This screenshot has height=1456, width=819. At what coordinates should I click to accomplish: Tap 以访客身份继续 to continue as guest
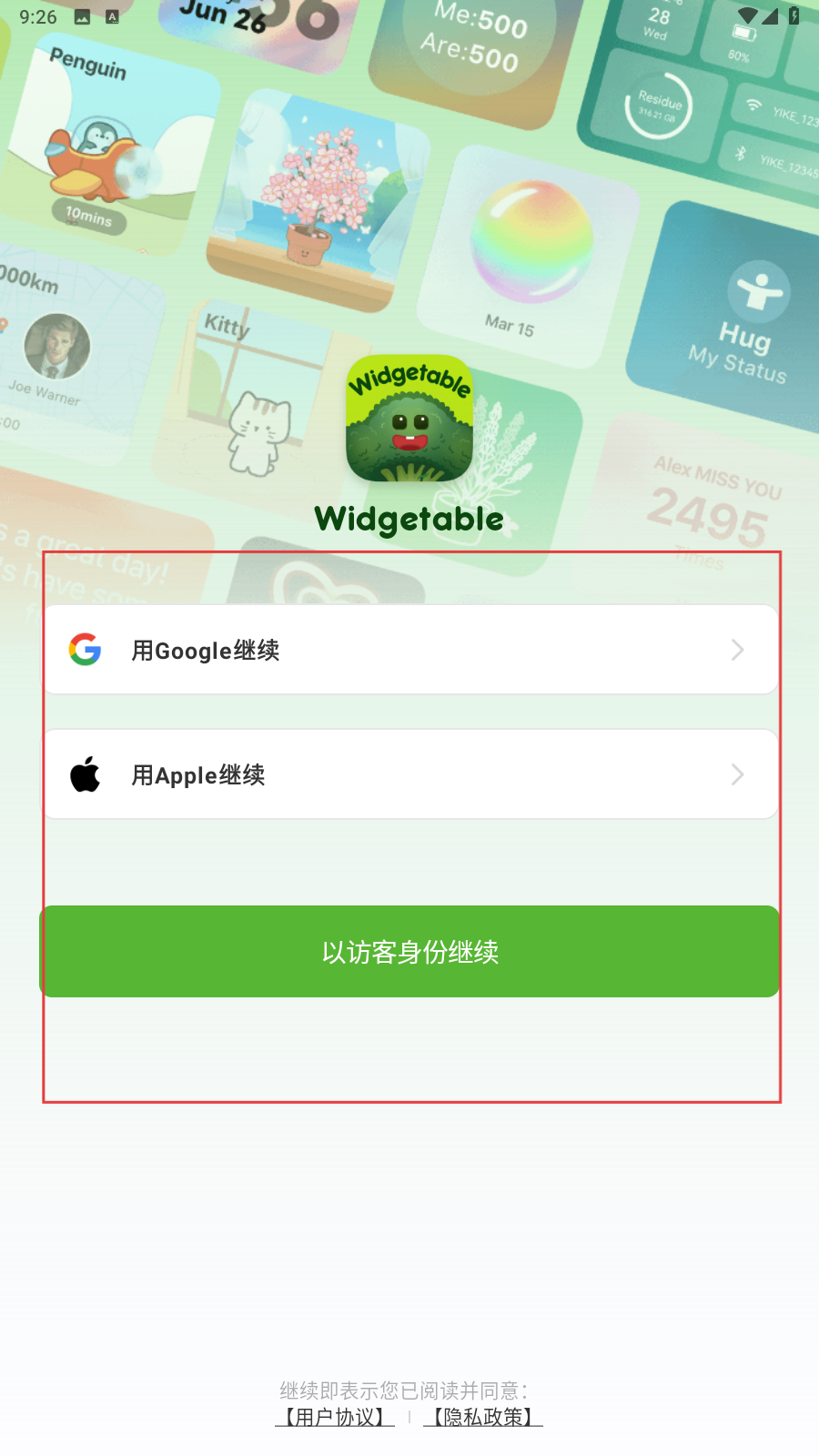409,952
